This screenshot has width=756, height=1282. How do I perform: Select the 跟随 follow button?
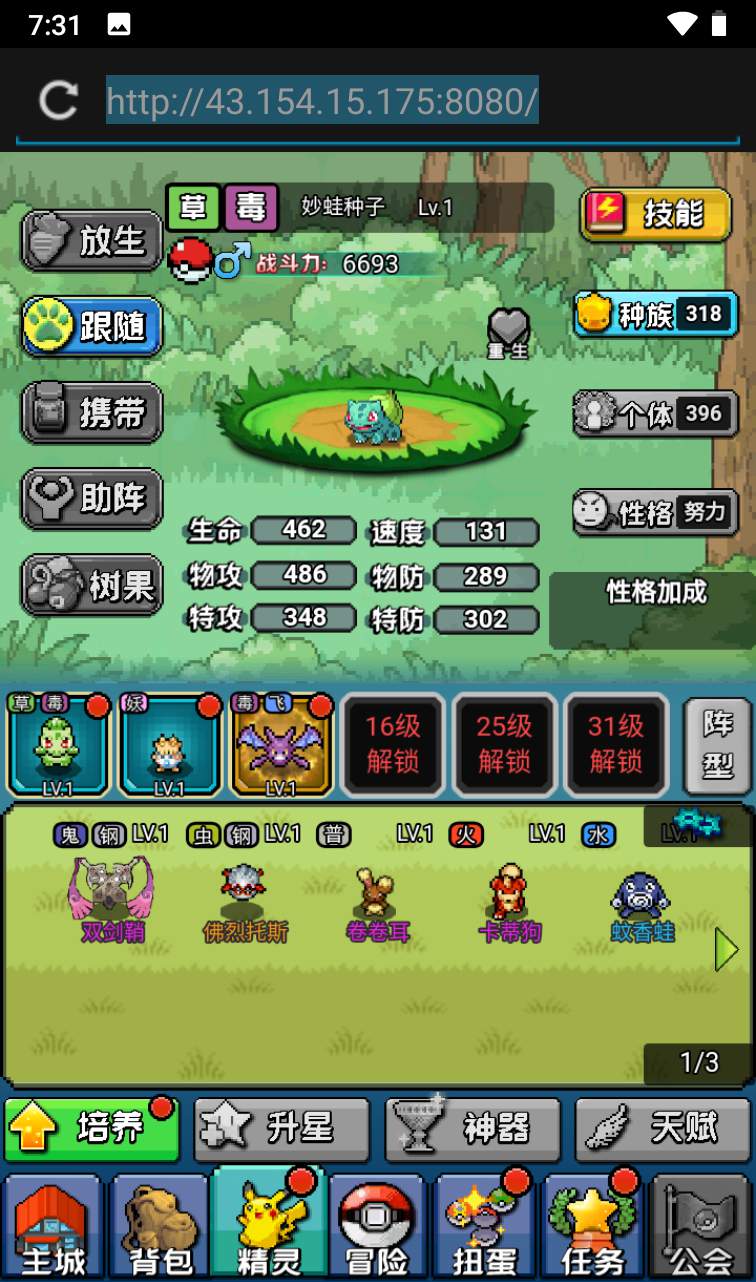coord(92,327)
